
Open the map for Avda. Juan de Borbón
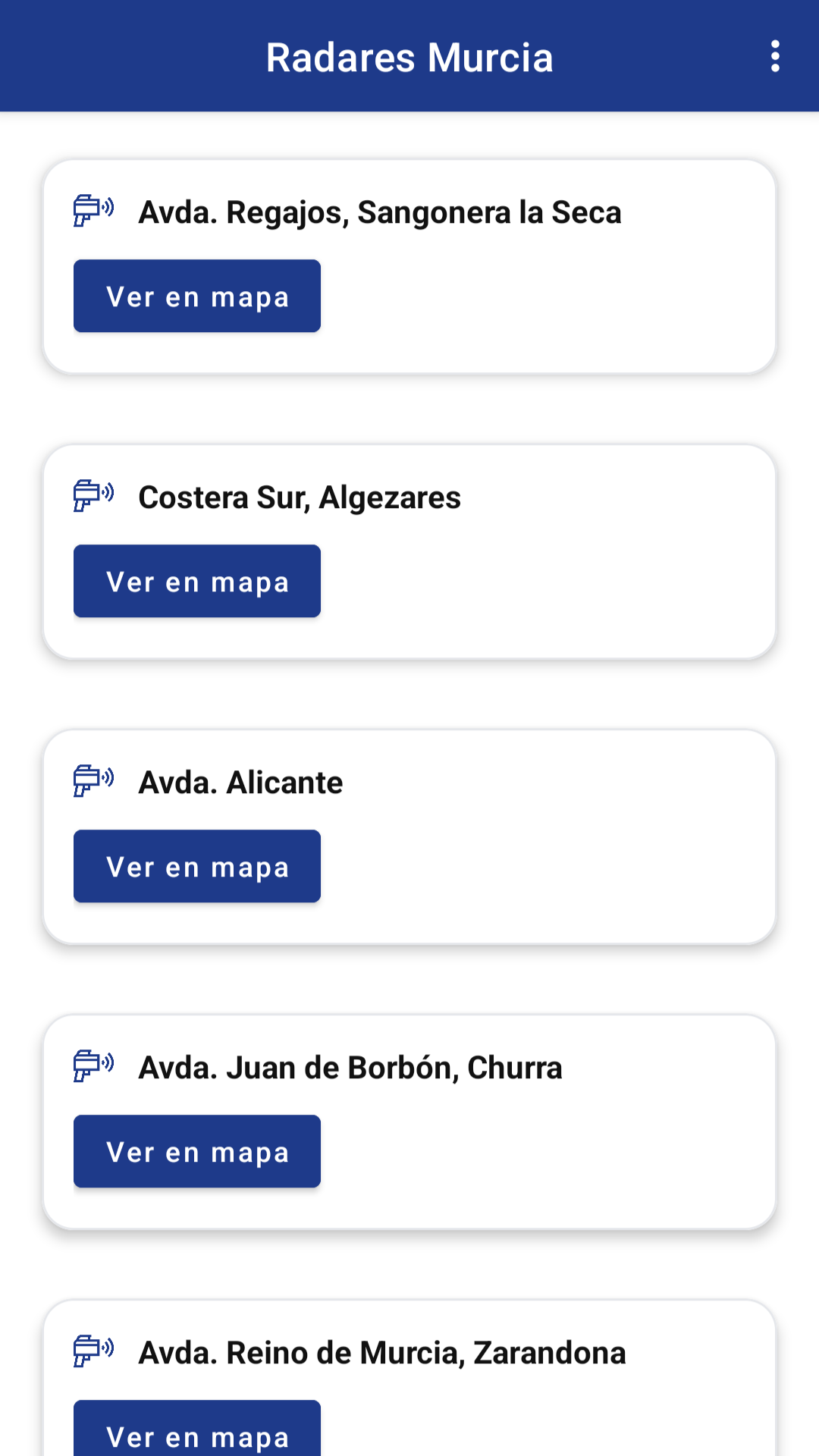(196, 1150)
